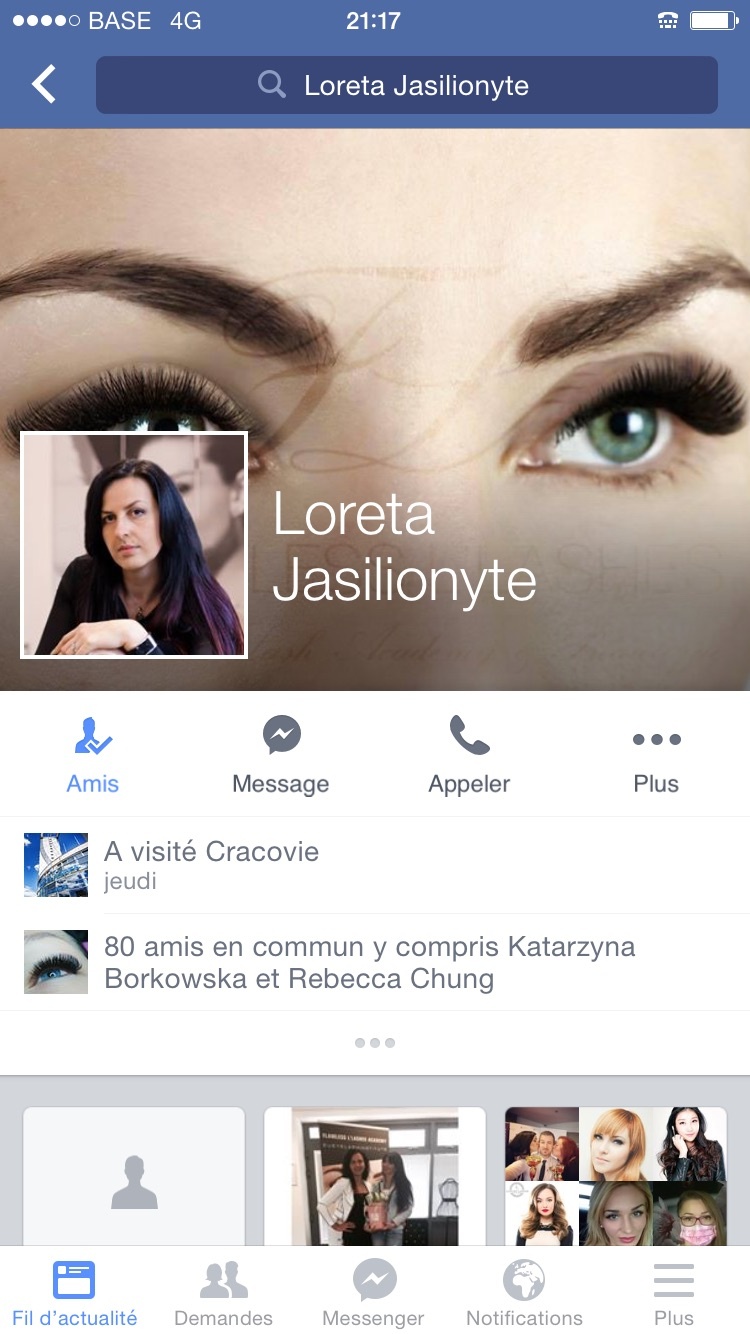Open the Amis friendship options
The image size is (750, 1334).
(93, 755)
